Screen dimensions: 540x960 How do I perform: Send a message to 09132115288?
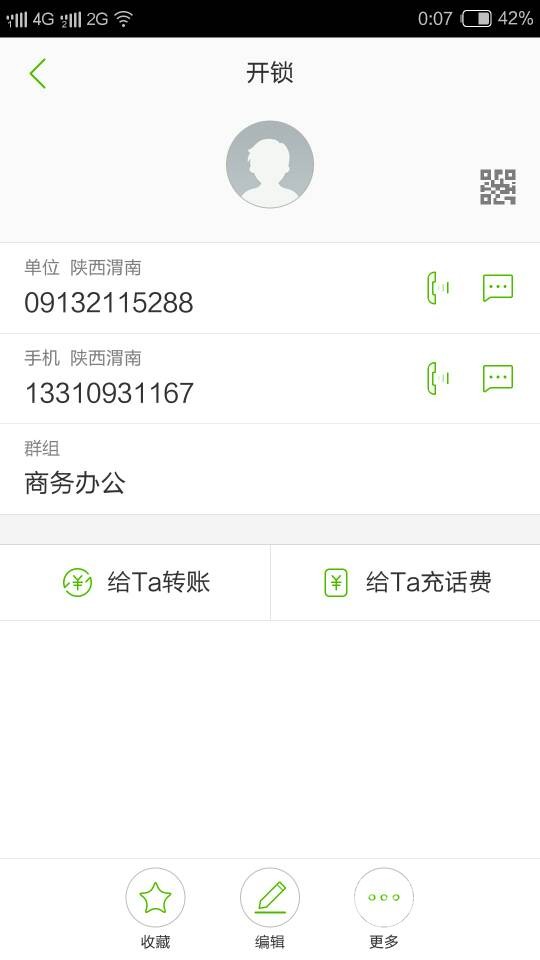(498, 288)
